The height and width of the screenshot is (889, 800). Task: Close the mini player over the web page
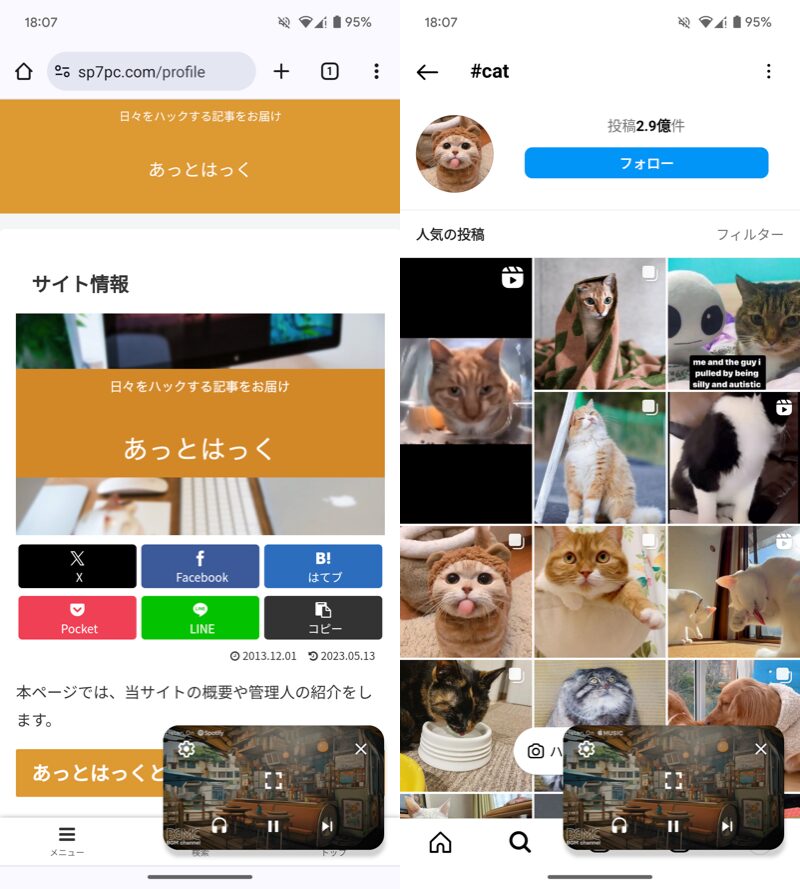tap(361, 749)
